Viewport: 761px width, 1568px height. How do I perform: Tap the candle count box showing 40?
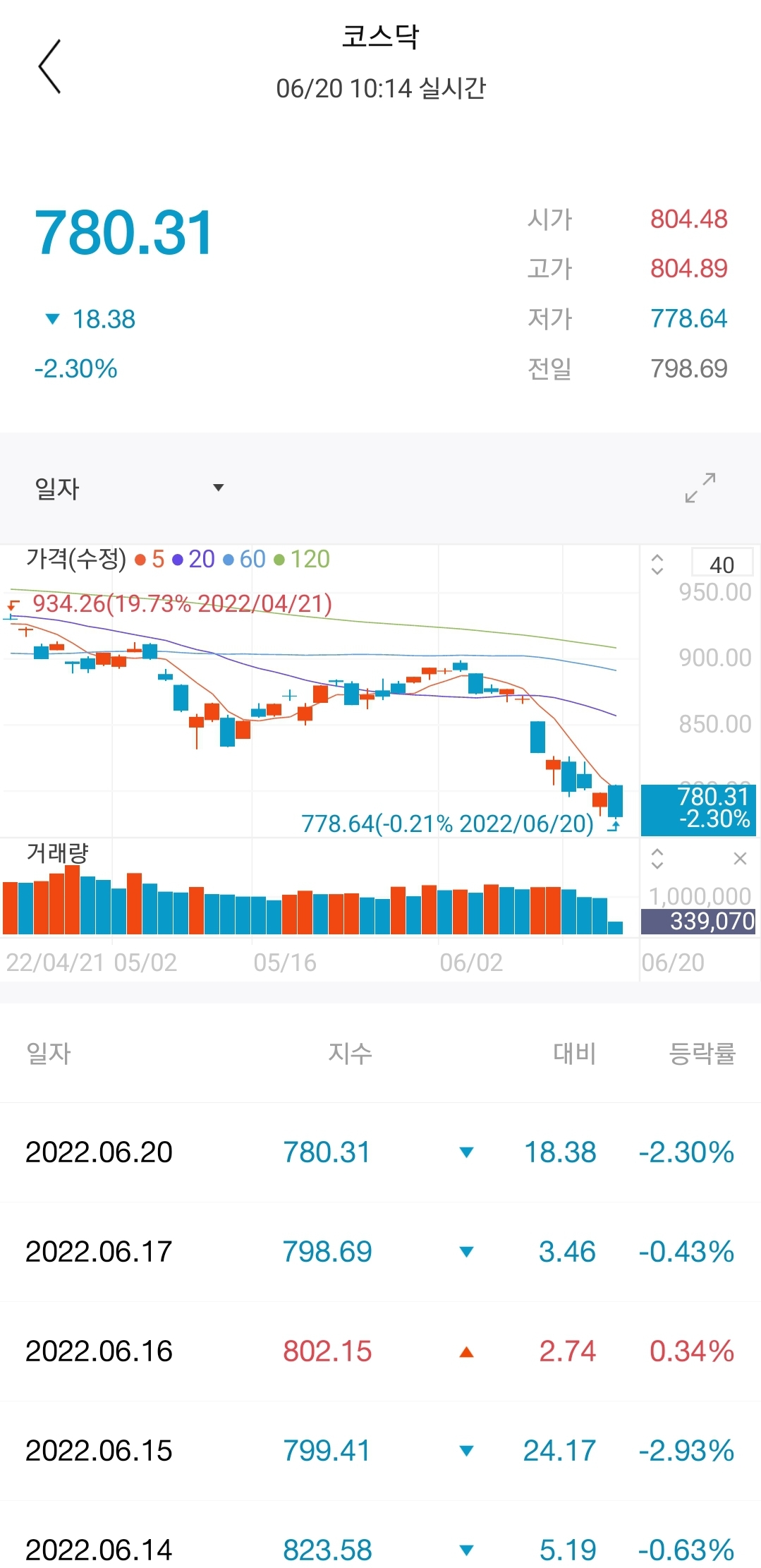tap(722, 565)
